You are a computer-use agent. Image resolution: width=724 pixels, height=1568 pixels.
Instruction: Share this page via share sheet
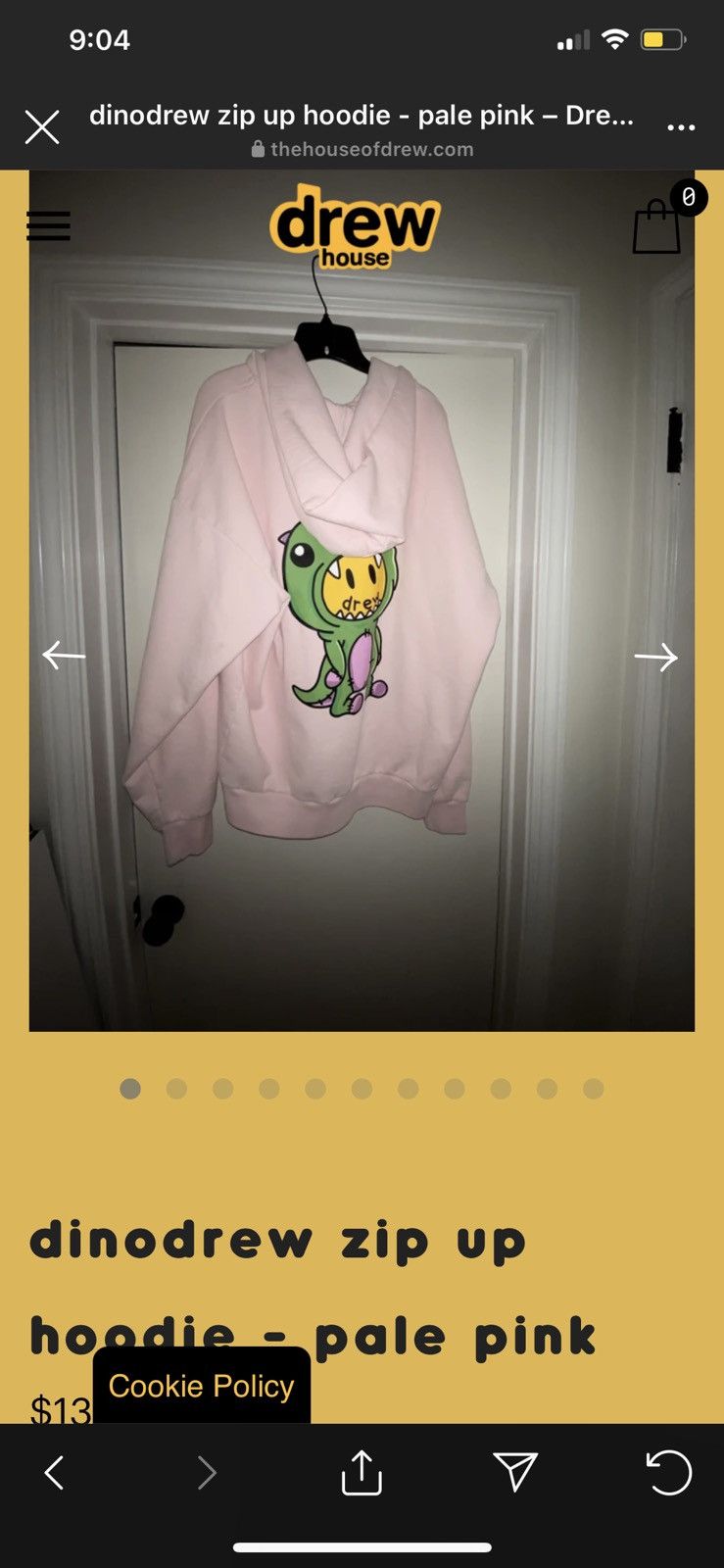point(362,1472)
